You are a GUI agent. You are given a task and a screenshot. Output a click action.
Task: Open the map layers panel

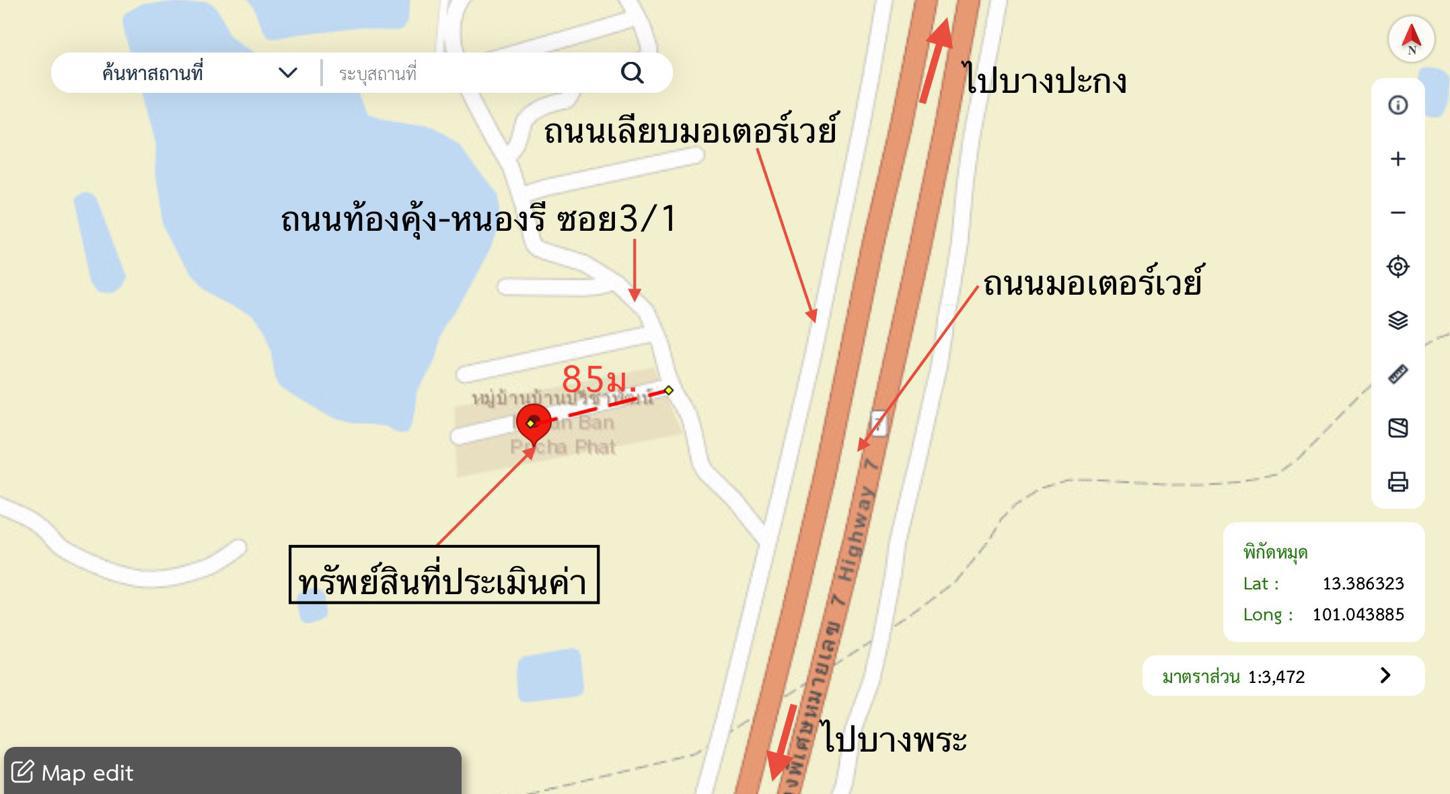1398,320
